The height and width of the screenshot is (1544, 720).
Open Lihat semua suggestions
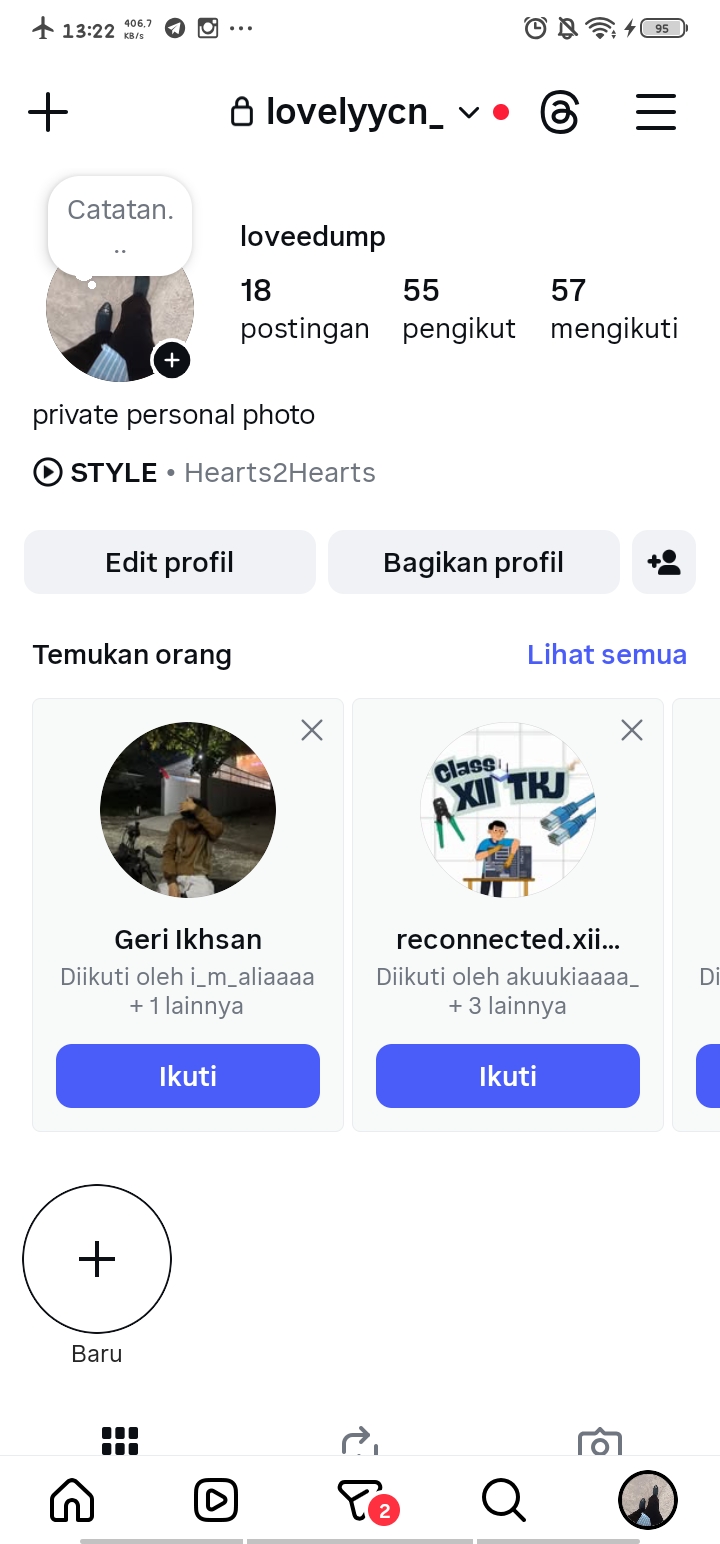[606, 654]
